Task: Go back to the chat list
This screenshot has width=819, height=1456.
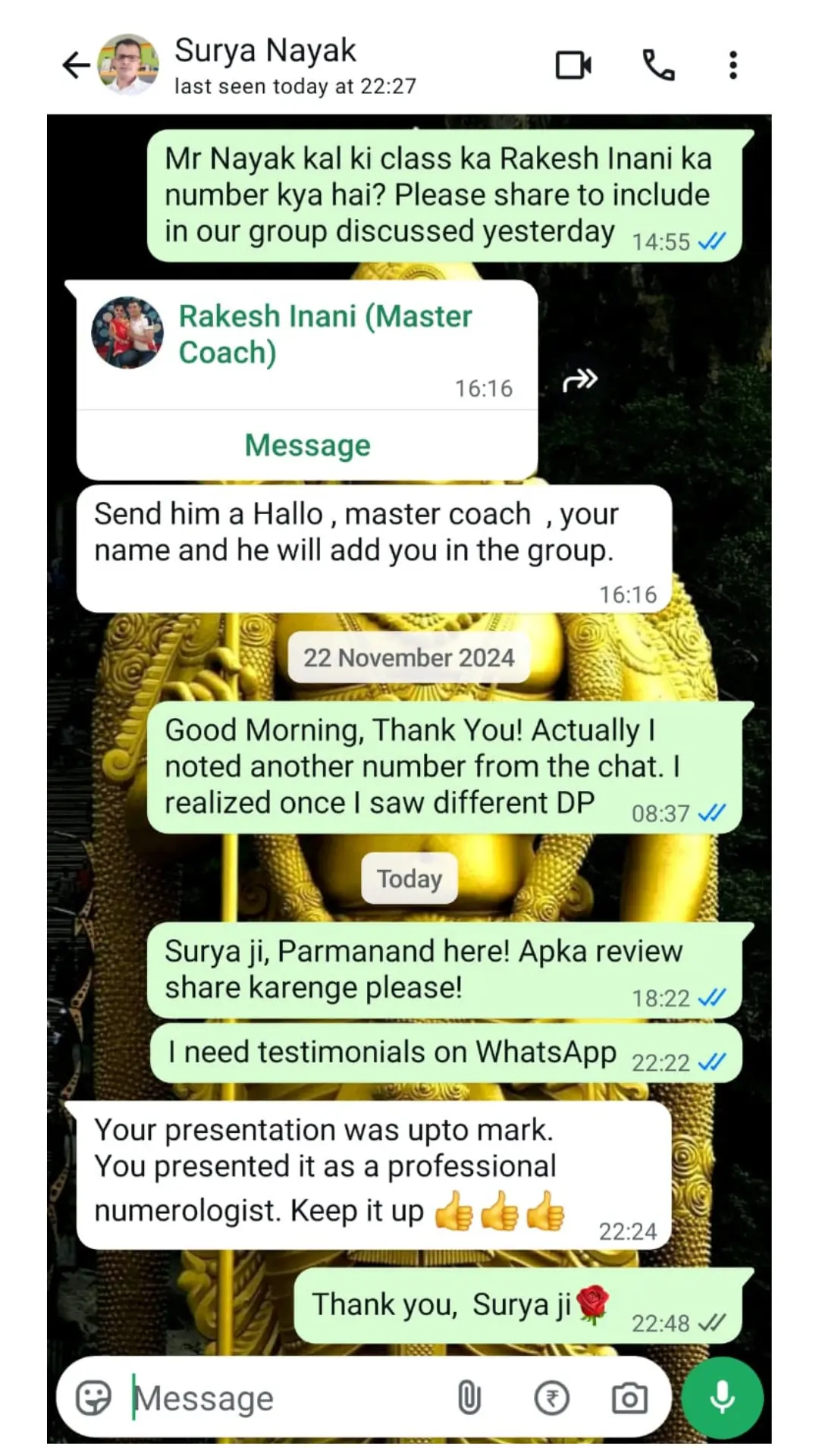Action: coord(75,65)
